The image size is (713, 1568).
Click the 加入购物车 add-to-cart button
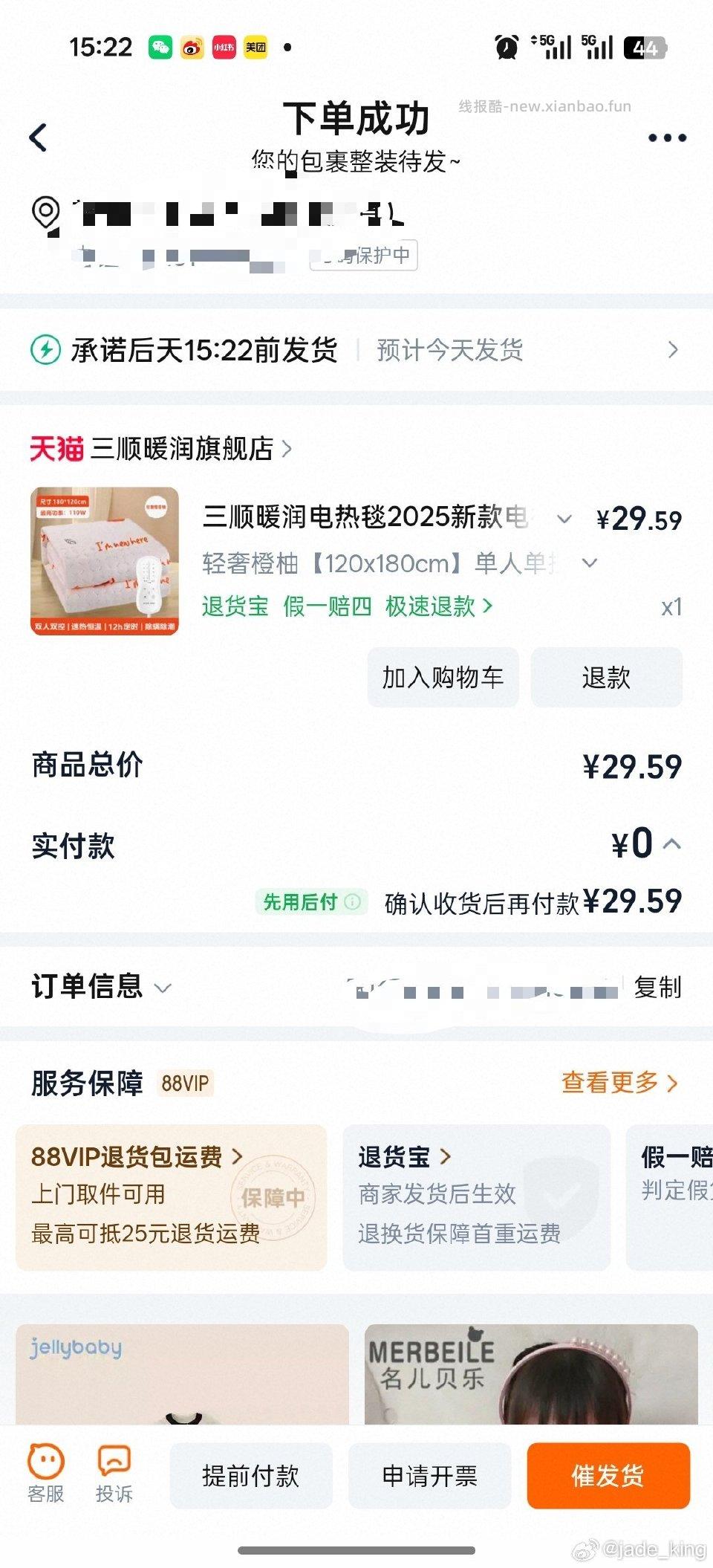click(x=443, y=677)
